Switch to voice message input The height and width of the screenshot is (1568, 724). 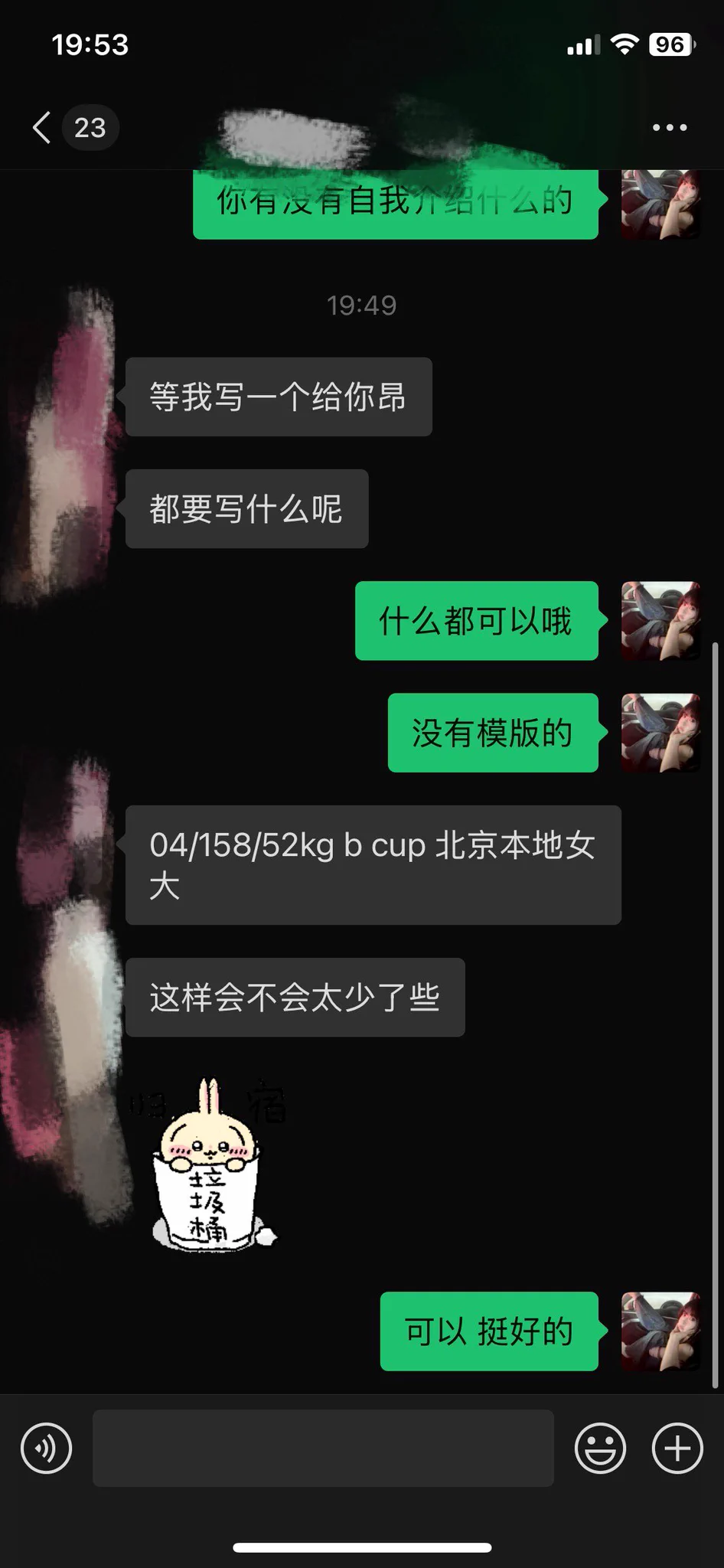(x=46, y=1448)
